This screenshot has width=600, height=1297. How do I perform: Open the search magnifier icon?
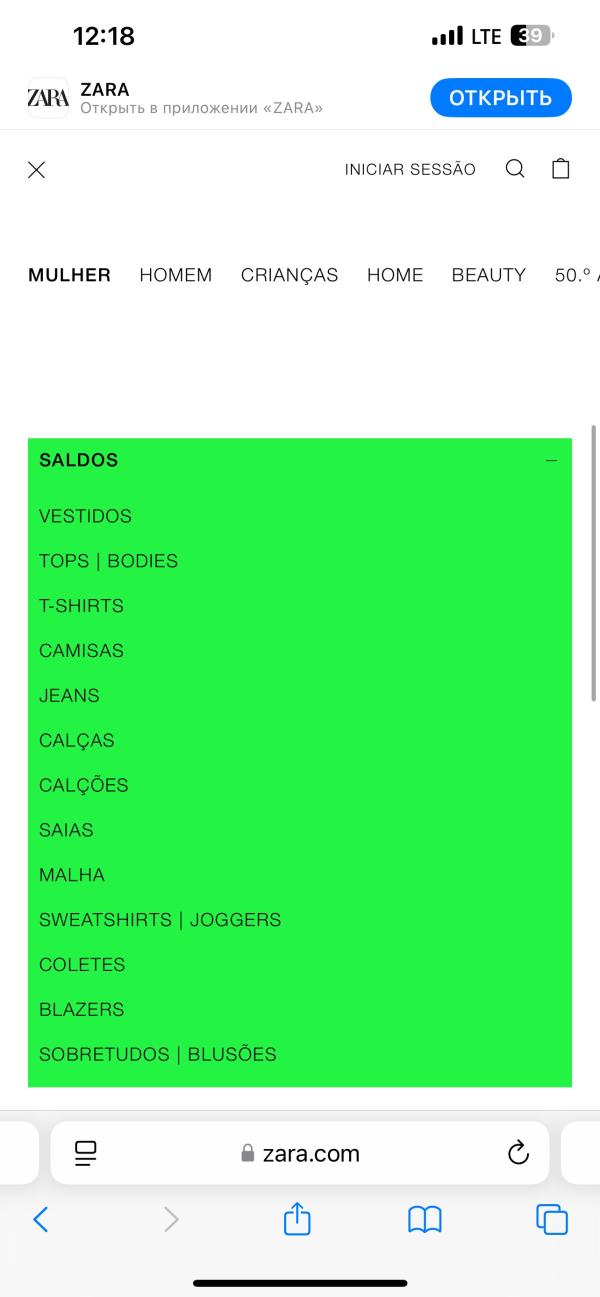tap(515, 169)
